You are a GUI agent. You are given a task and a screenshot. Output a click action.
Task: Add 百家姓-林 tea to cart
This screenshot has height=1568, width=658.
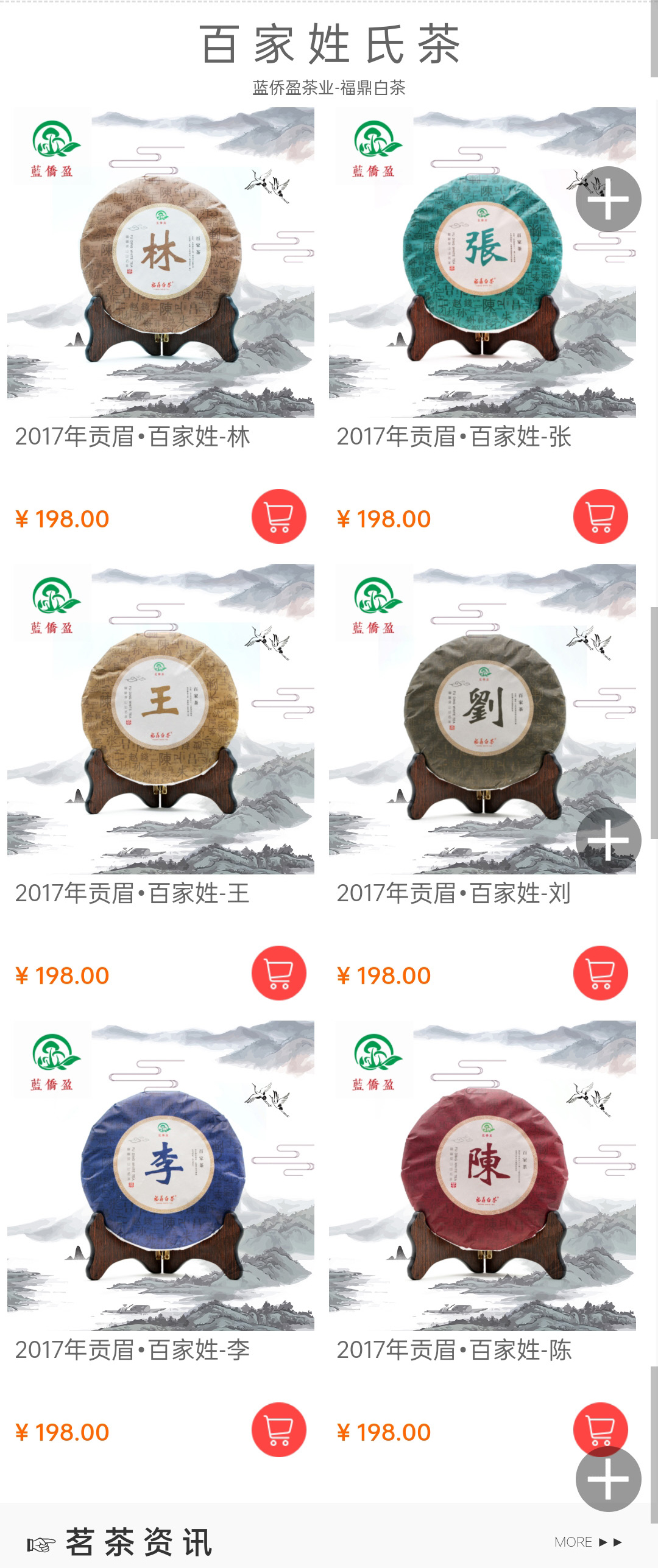278,516
